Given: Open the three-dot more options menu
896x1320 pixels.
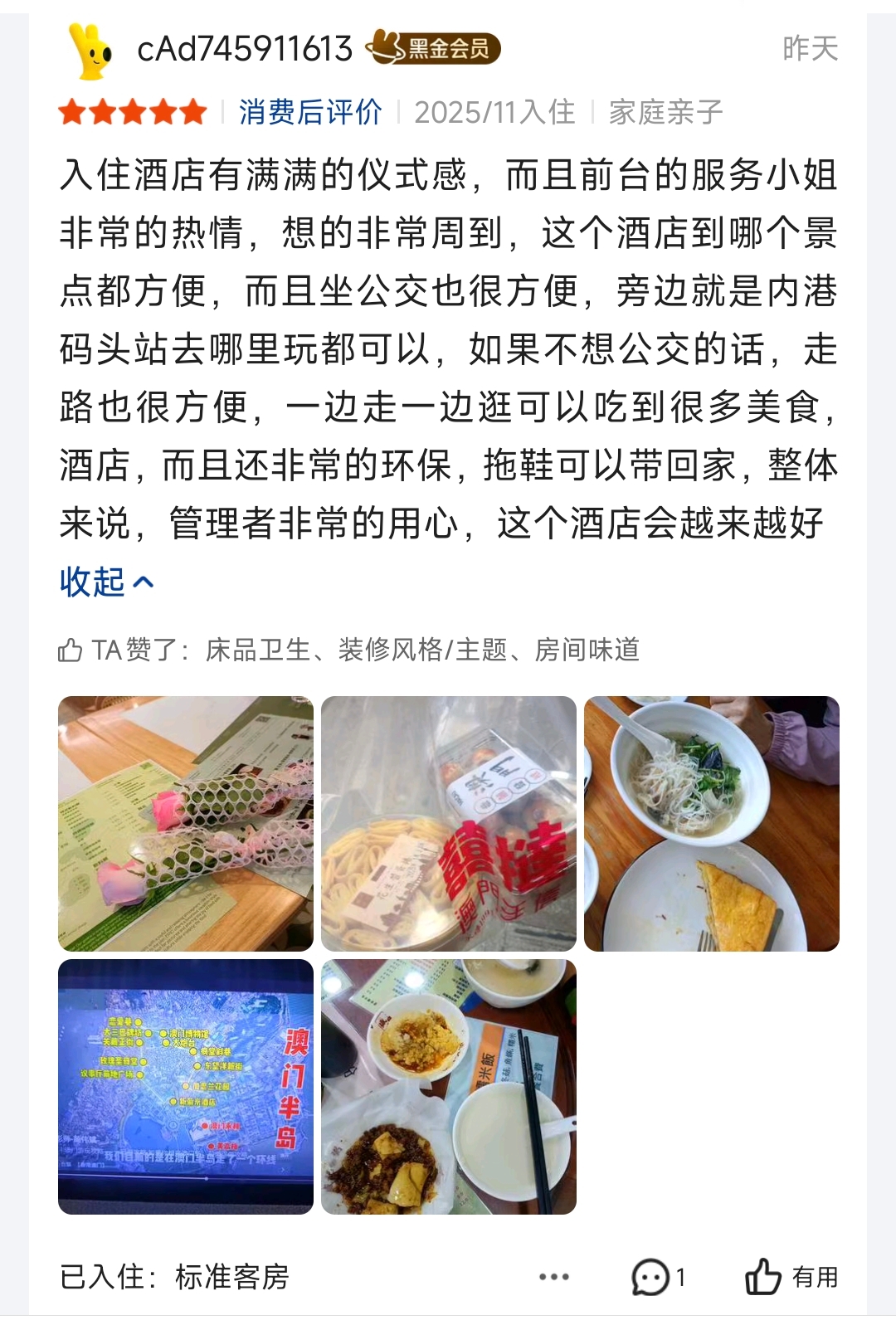Looking at the screenshot, I should [x=553, y=1277].
